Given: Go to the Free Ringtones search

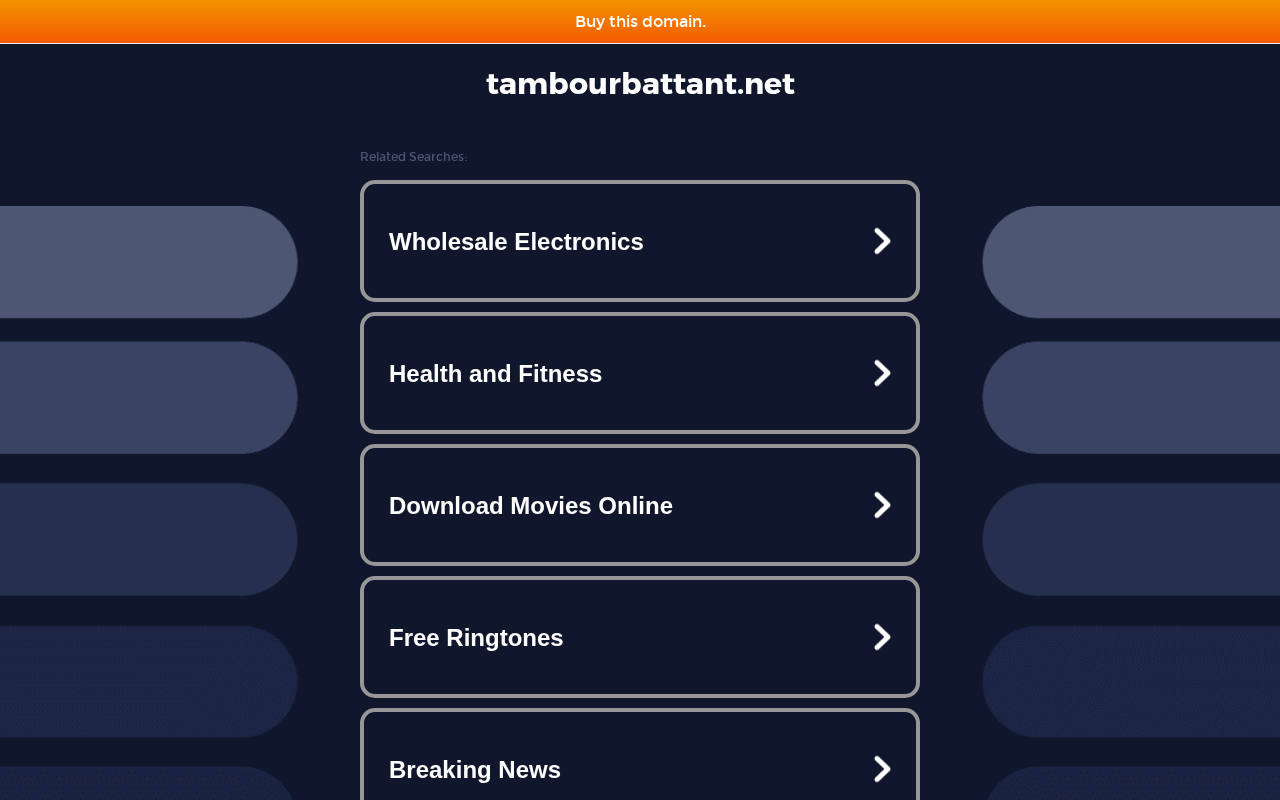Looking at the screenshot, I should tap(640, 637).
